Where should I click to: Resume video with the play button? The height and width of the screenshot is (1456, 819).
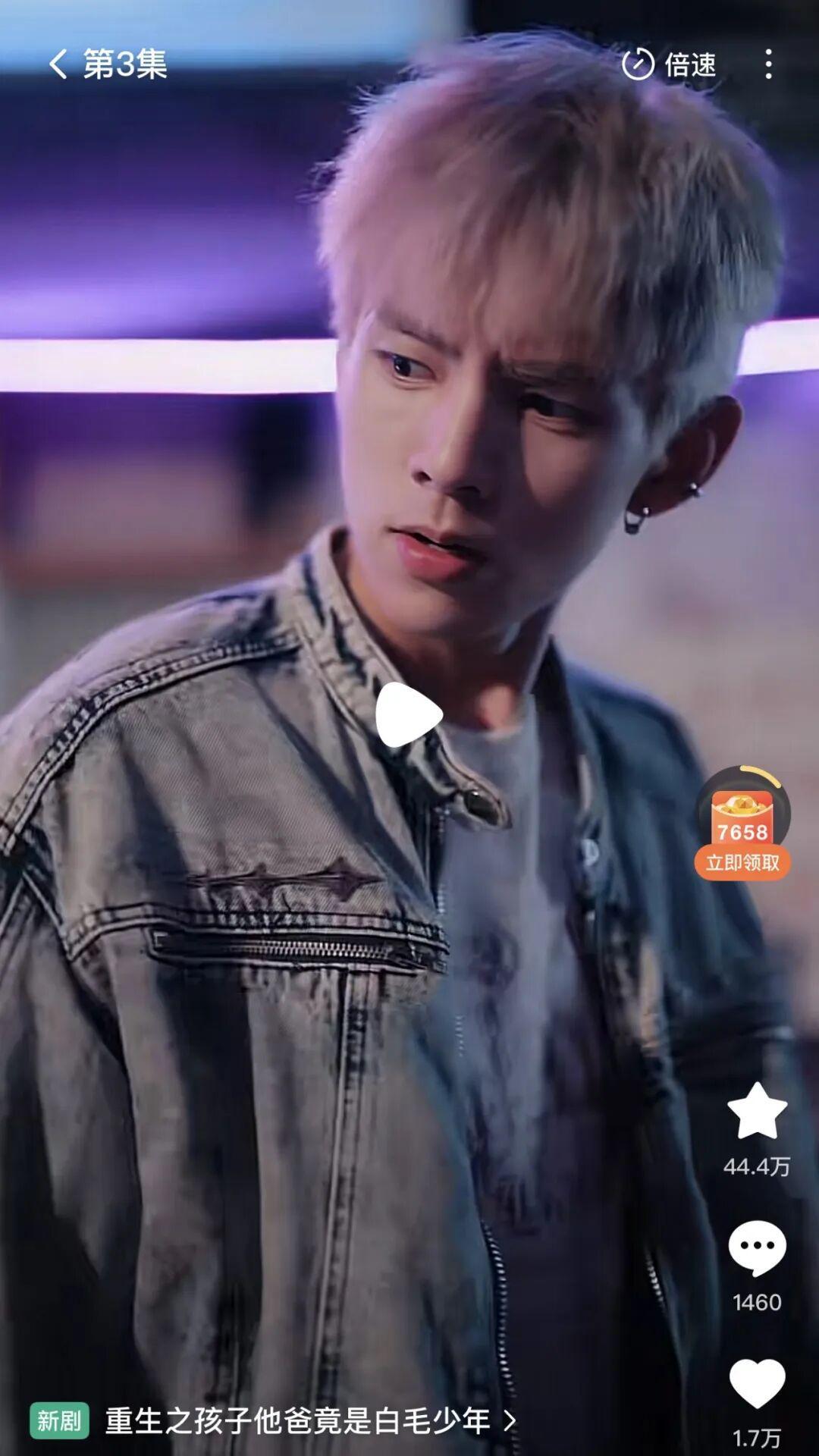408,715
